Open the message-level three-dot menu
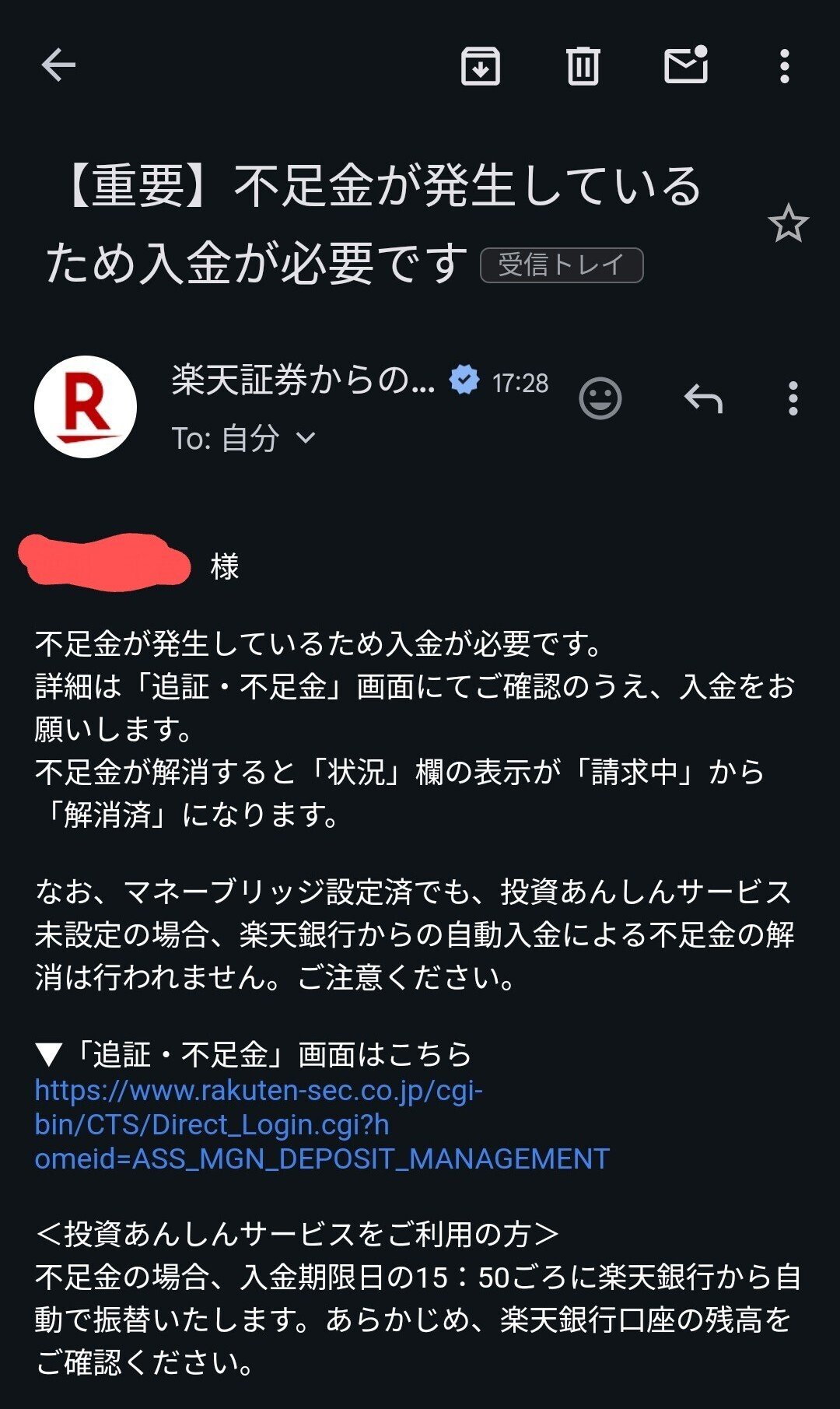Screen dimensions: 840x1409 point(793,398)
